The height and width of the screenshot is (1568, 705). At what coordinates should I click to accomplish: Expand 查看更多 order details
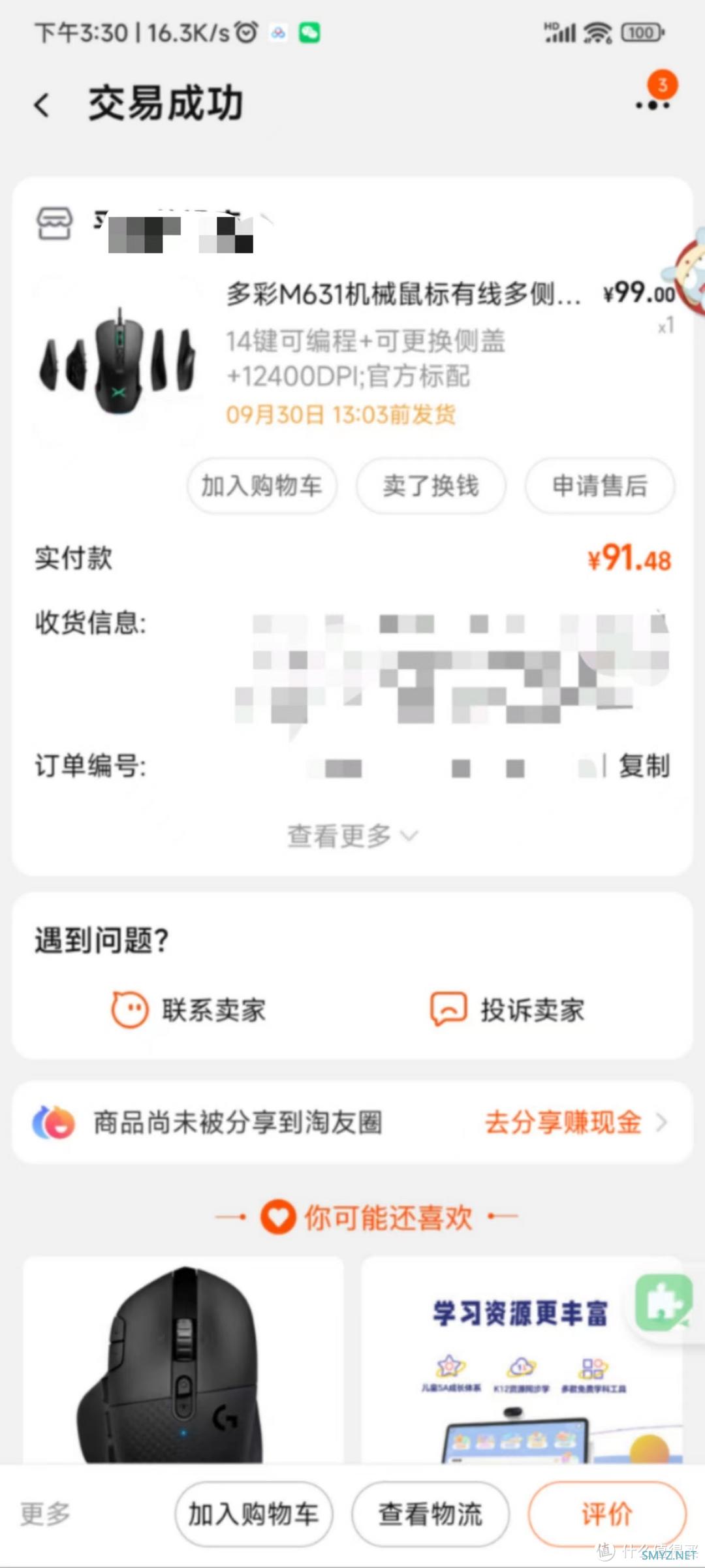point(352,836)
